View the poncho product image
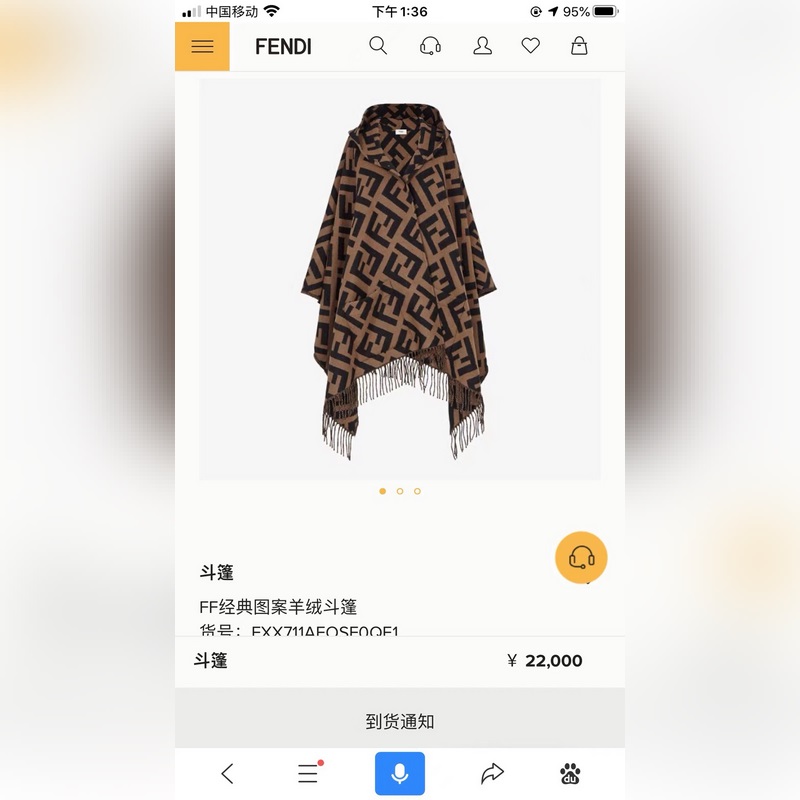800x800 pixels. (x=400, y=280)
